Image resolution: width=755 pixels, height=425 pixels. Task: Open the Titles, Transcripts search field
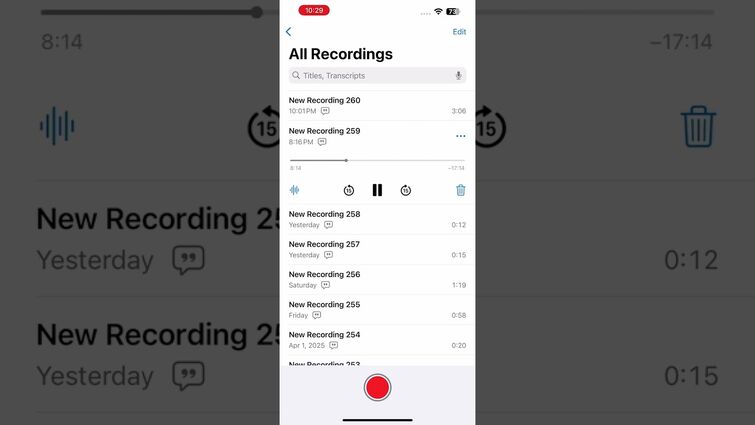[370, 75]
